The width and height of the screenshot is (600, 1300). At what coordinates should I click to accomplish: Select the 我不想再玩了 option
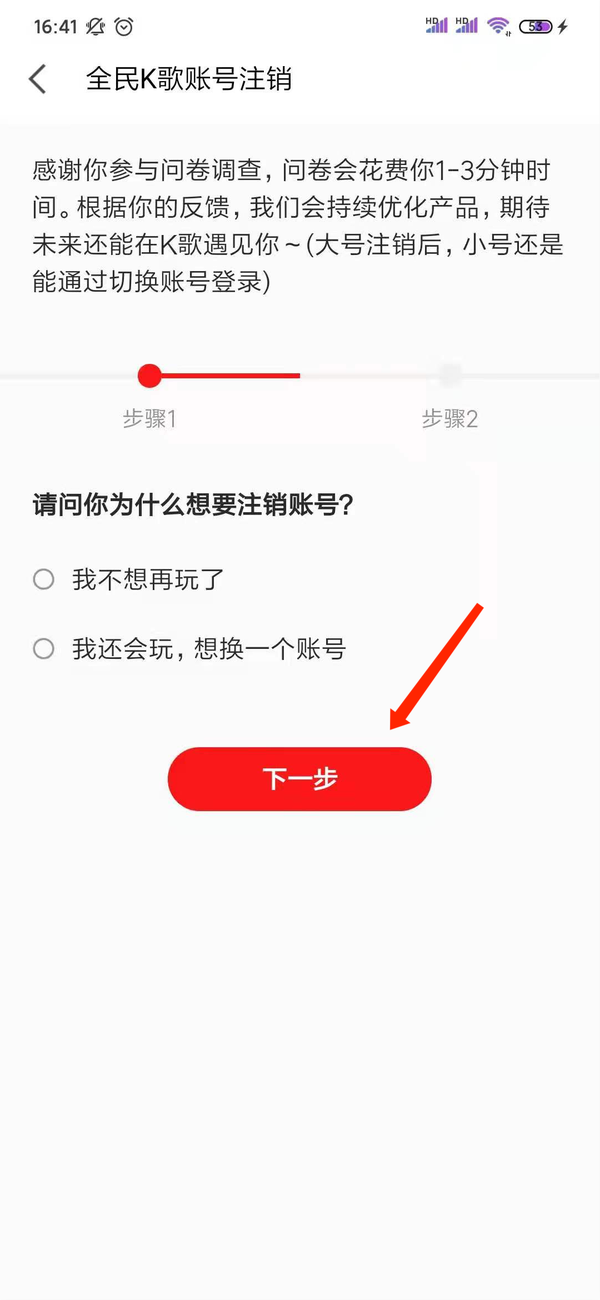pos(44,580)
